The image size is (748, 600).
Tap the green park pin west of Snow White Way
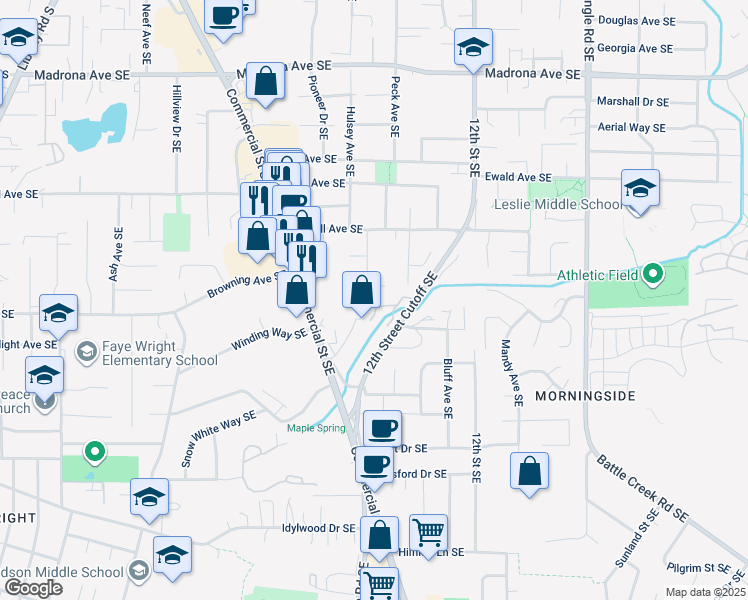(95, 452)
